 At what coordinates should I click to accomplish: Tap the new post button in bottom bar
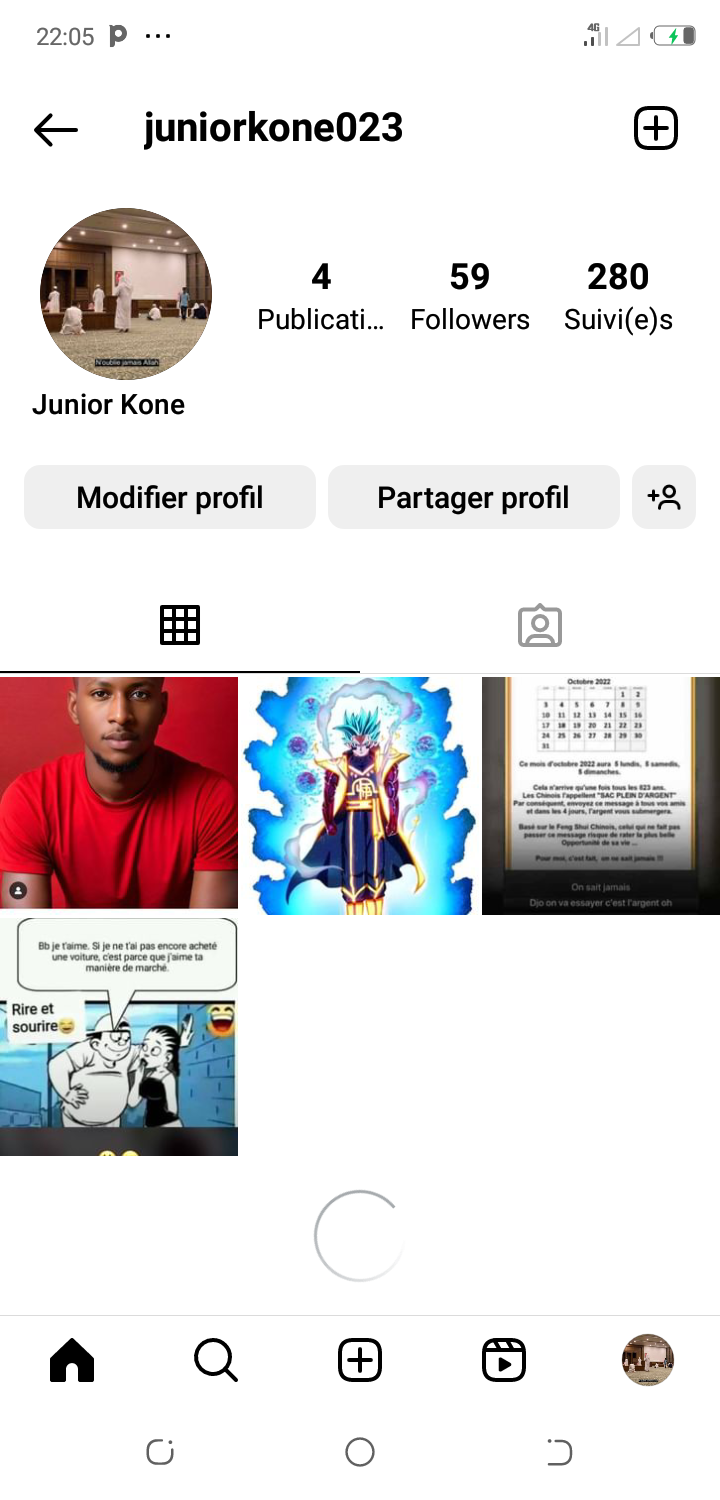[x=360, y=1360]
